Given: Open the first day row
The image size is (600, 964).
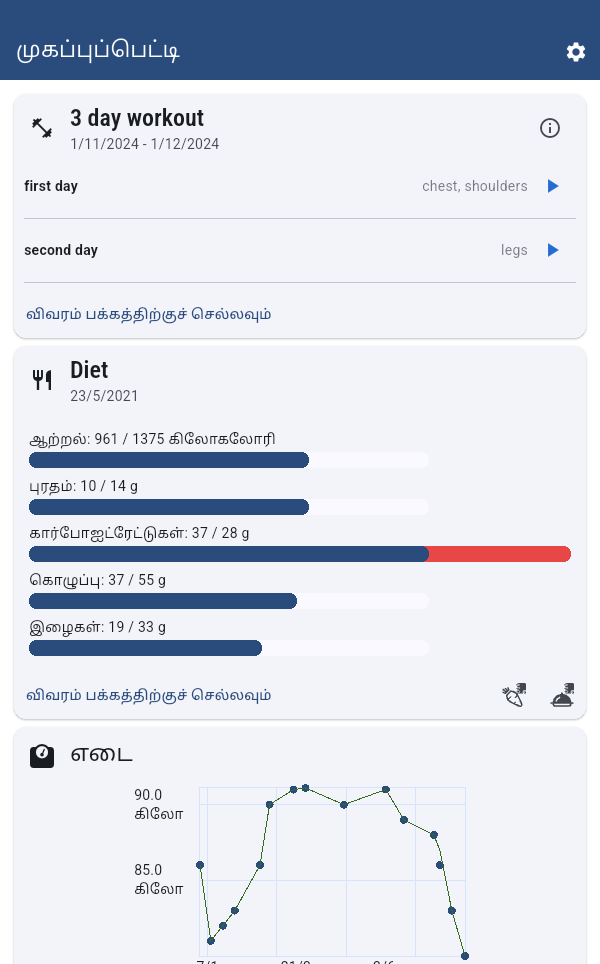Looking at the screenshot, I should coord(300,186).
